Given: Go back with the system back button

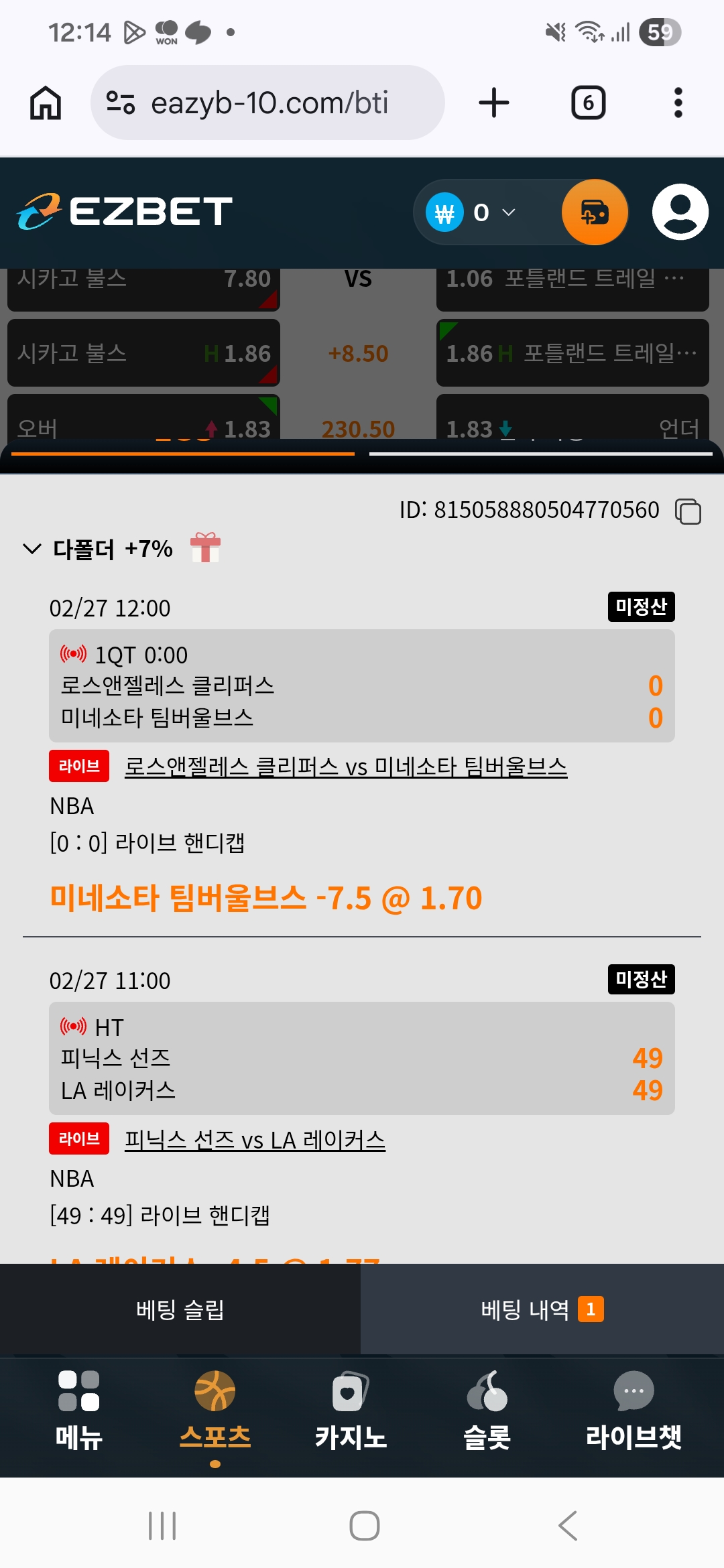Looking at the screenshot, I should pos(567,1526).
